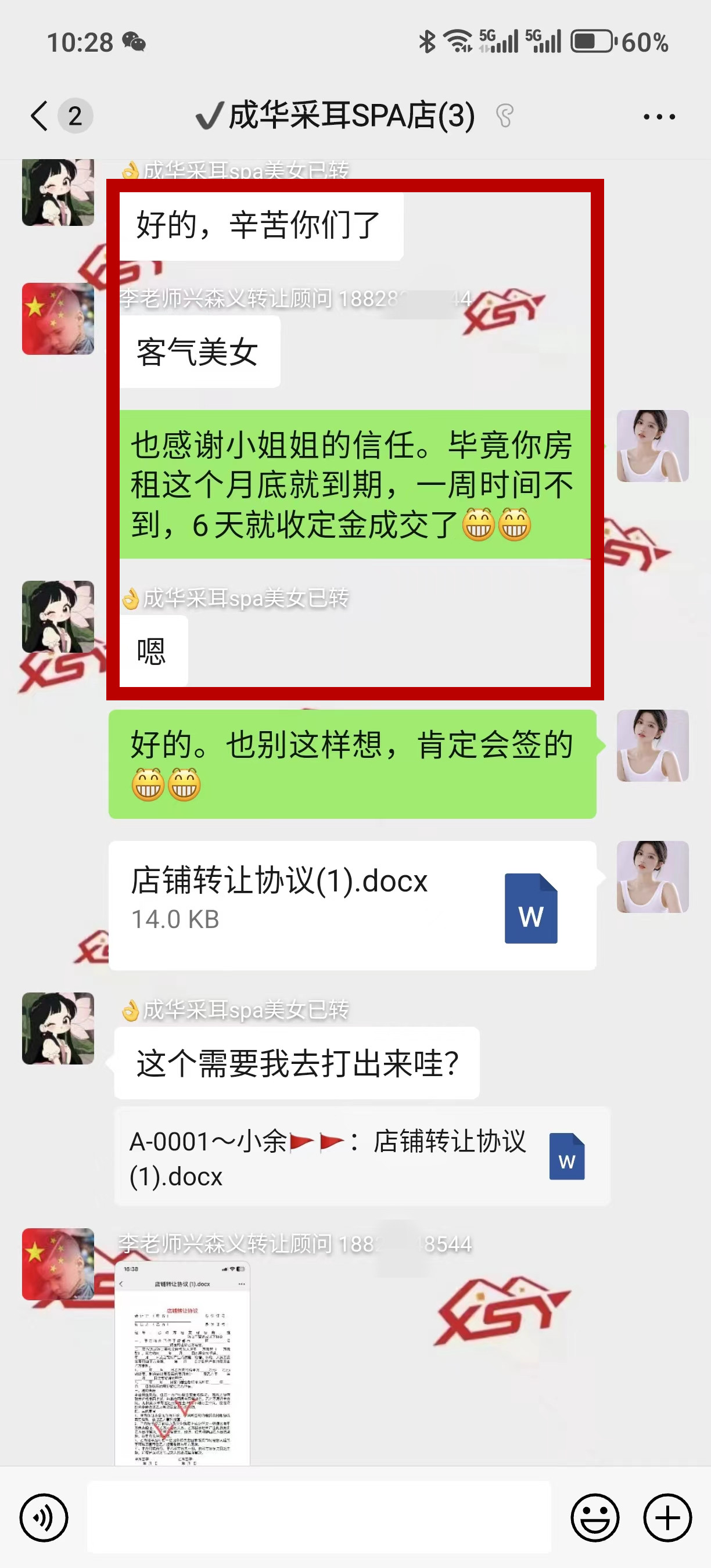The image size is (711, 1568).
Task: View the document screenshot image from 李老师
Action: click(x=182, y=1364)
